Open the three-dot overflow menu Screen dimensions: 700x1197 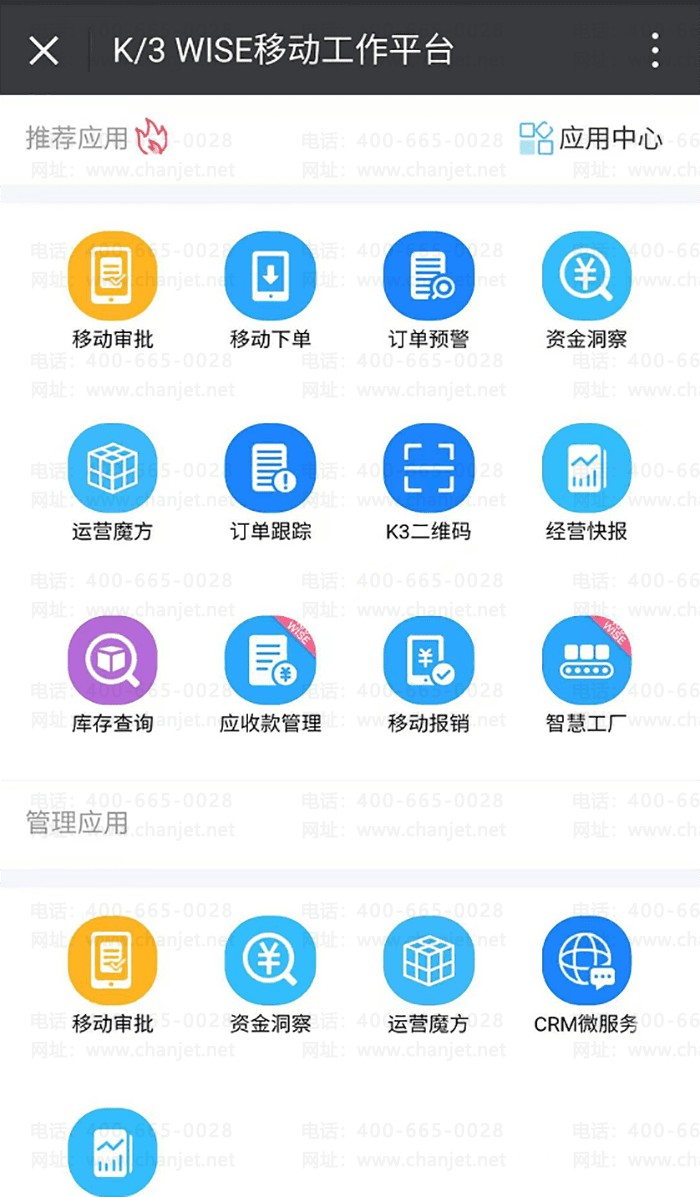point(655,50)
